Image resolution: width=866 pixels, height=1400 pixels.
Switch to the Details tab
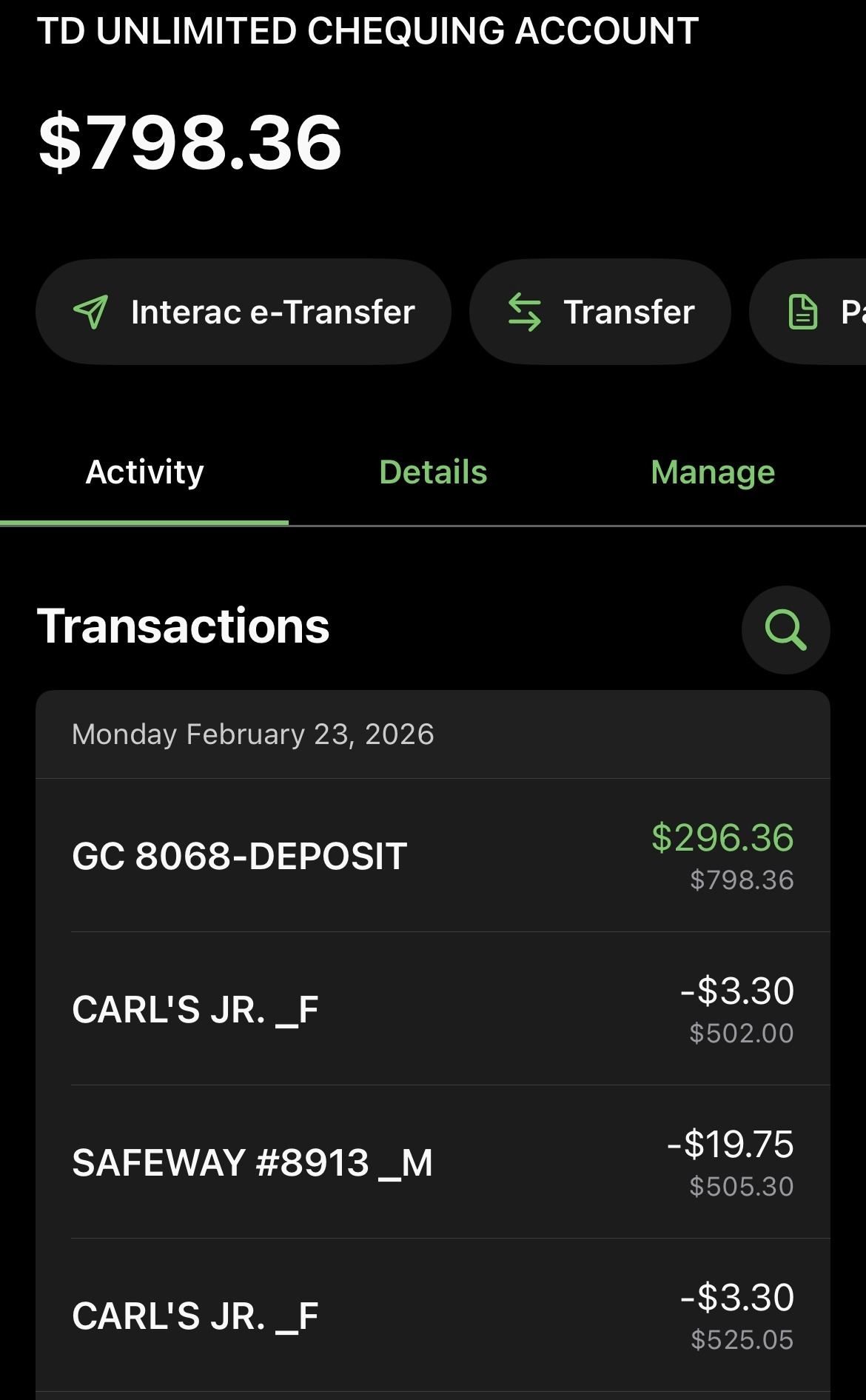[433, 472]
